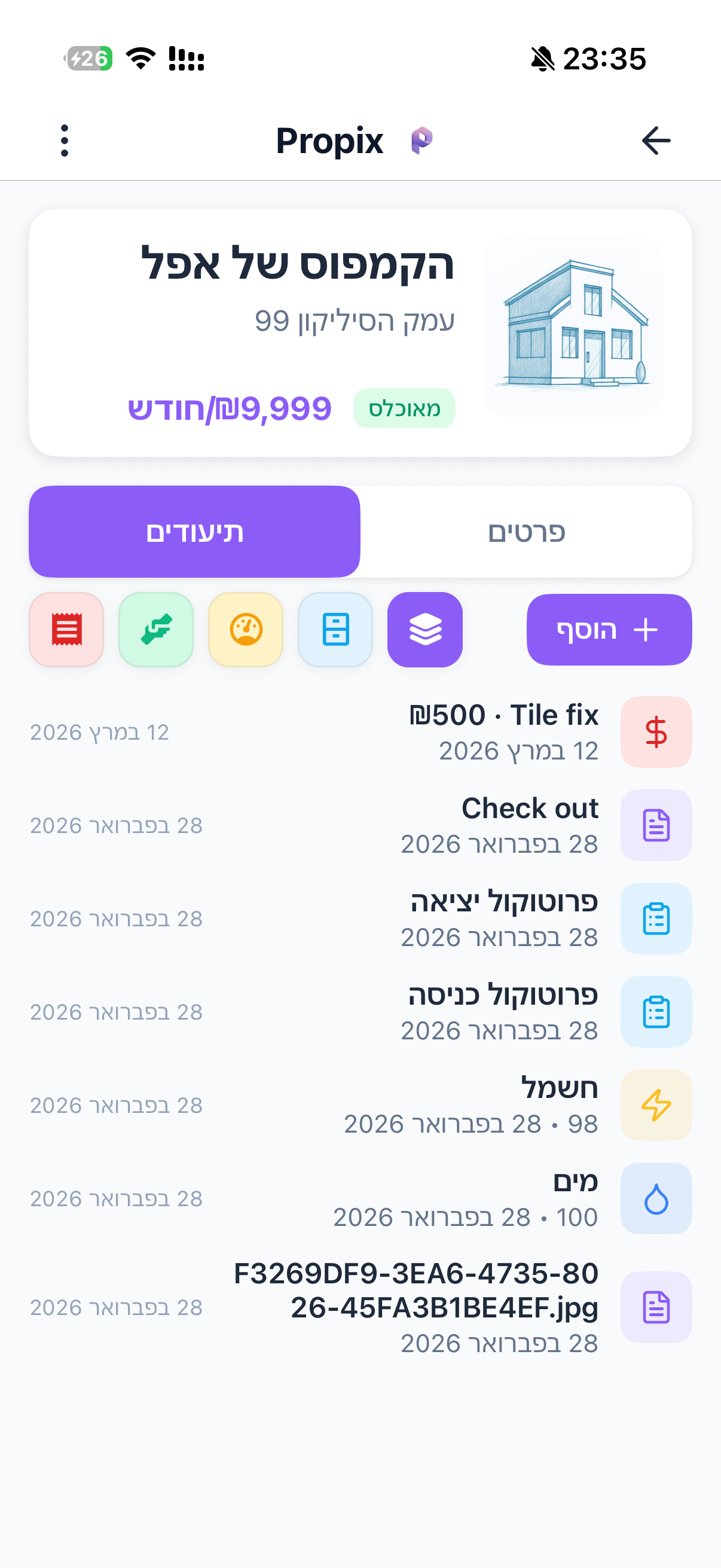Open the F3269DF9 jpg file

point(416,1306)
